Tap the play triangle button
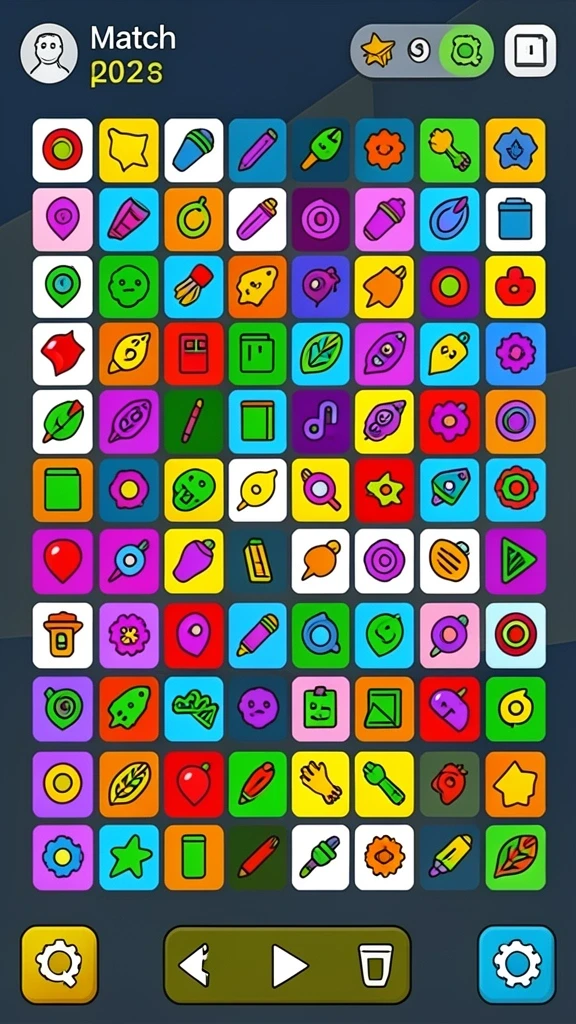Viewport: 576px width, 1024px height. 289,965
